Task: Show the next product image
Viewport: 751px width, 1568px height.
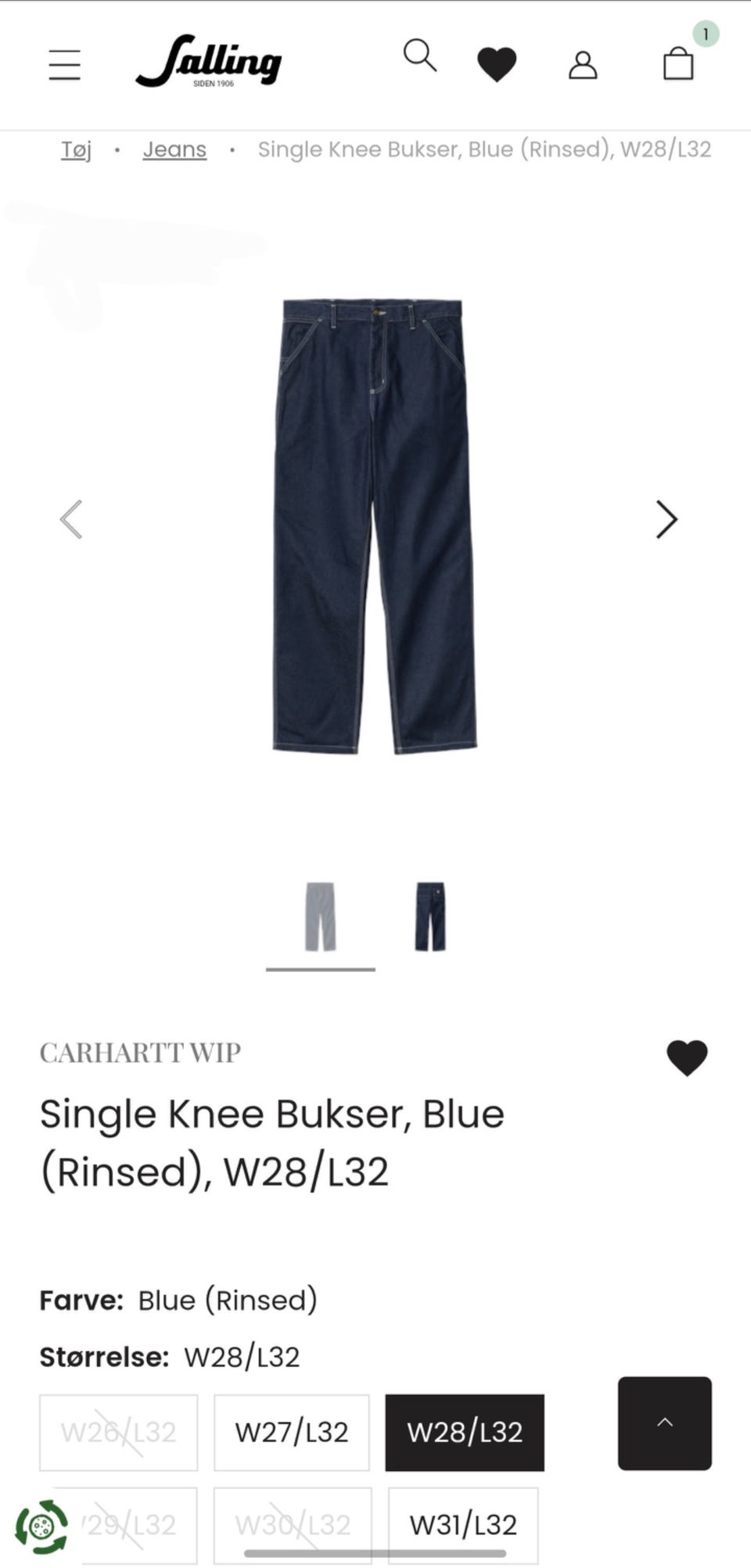Action: click(666, 519)
